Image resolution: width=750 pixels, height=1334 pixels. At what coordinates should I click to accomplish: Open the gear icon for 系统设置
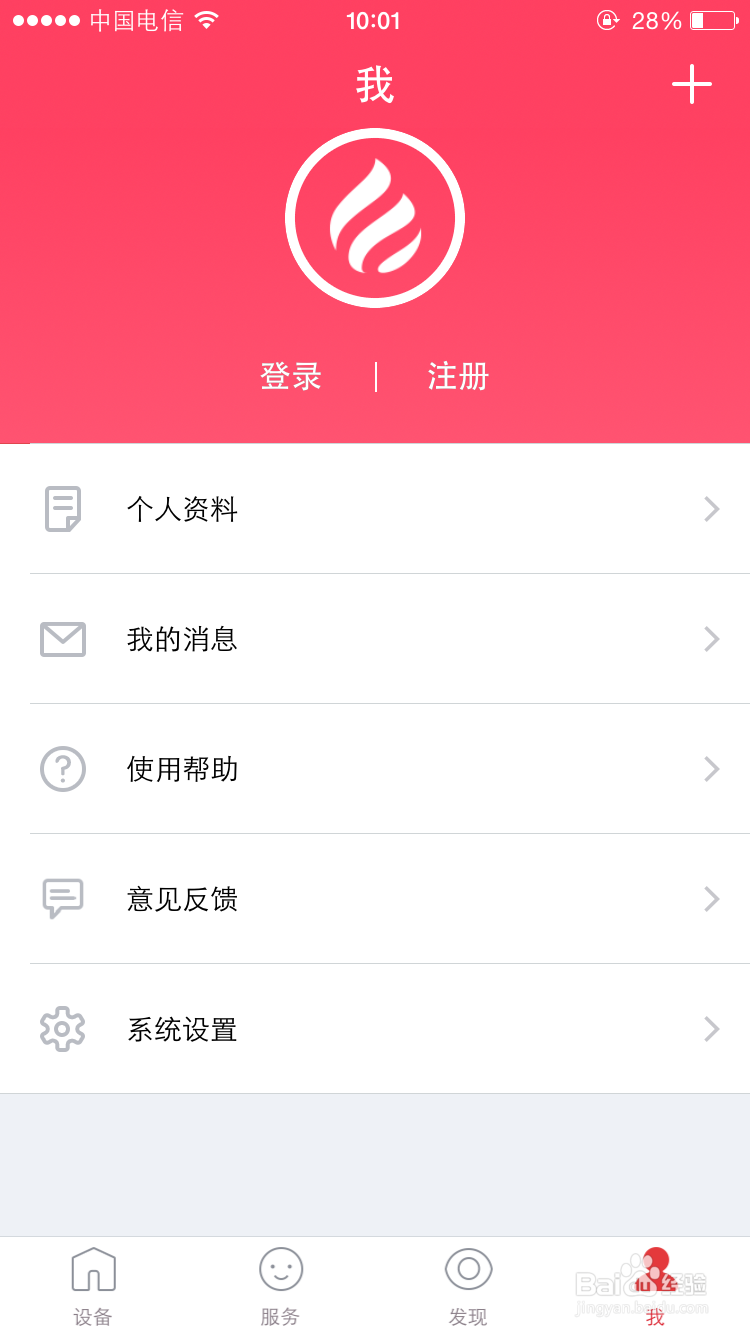(62, 1029)
